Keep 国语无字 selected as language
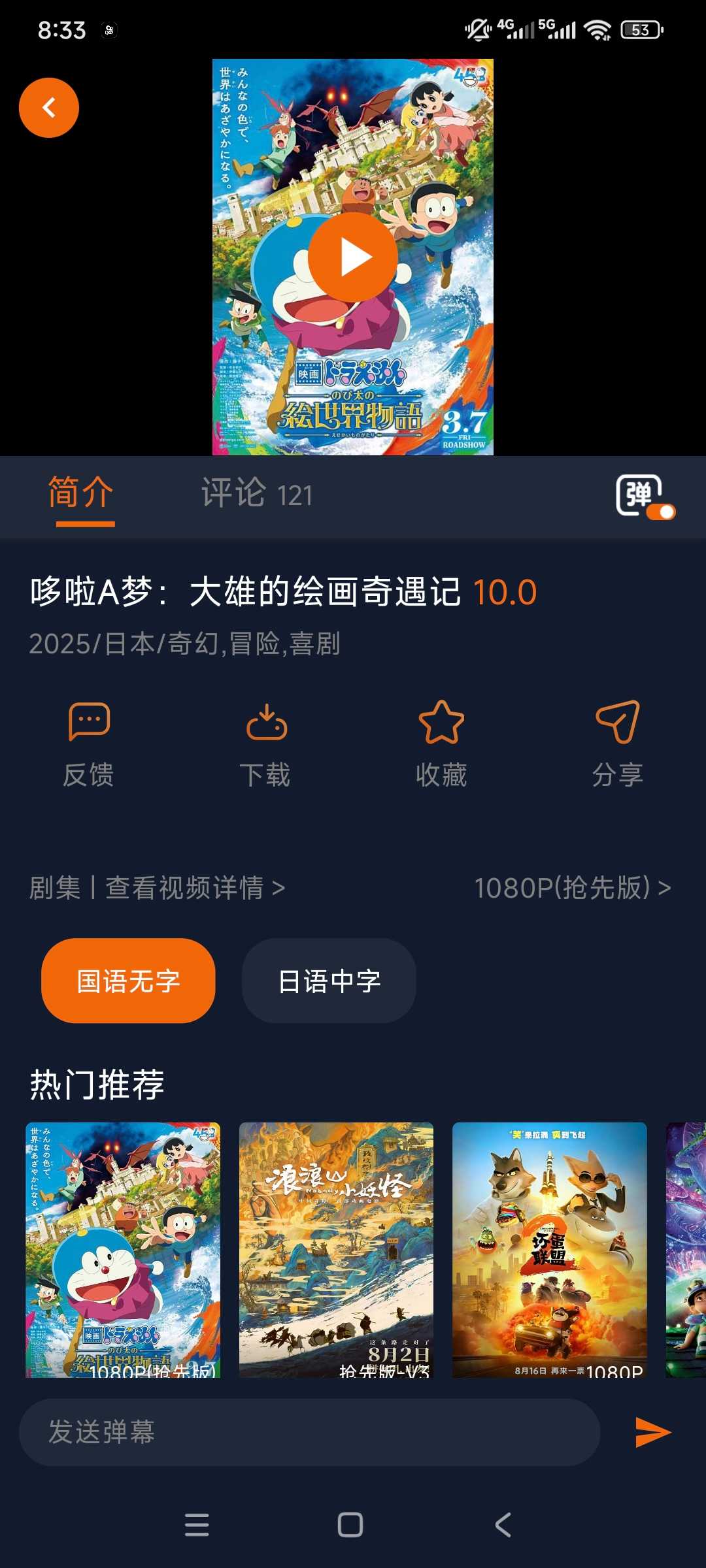This screenshot has height=1568, width=706. point(128,980)
